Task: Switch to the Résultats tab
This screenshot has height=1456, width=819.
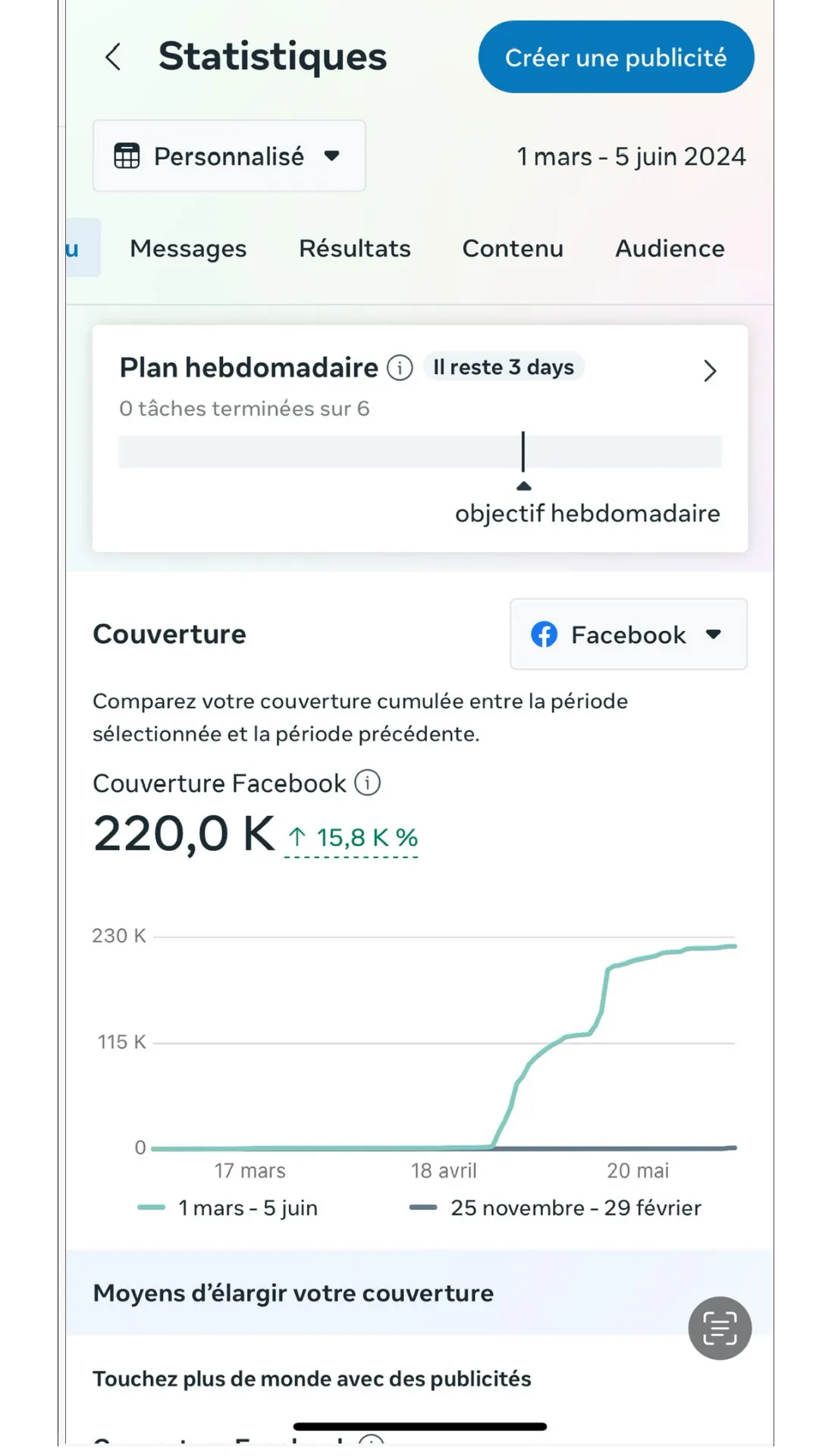Action: pyautogui.click(x=355, y=249)
